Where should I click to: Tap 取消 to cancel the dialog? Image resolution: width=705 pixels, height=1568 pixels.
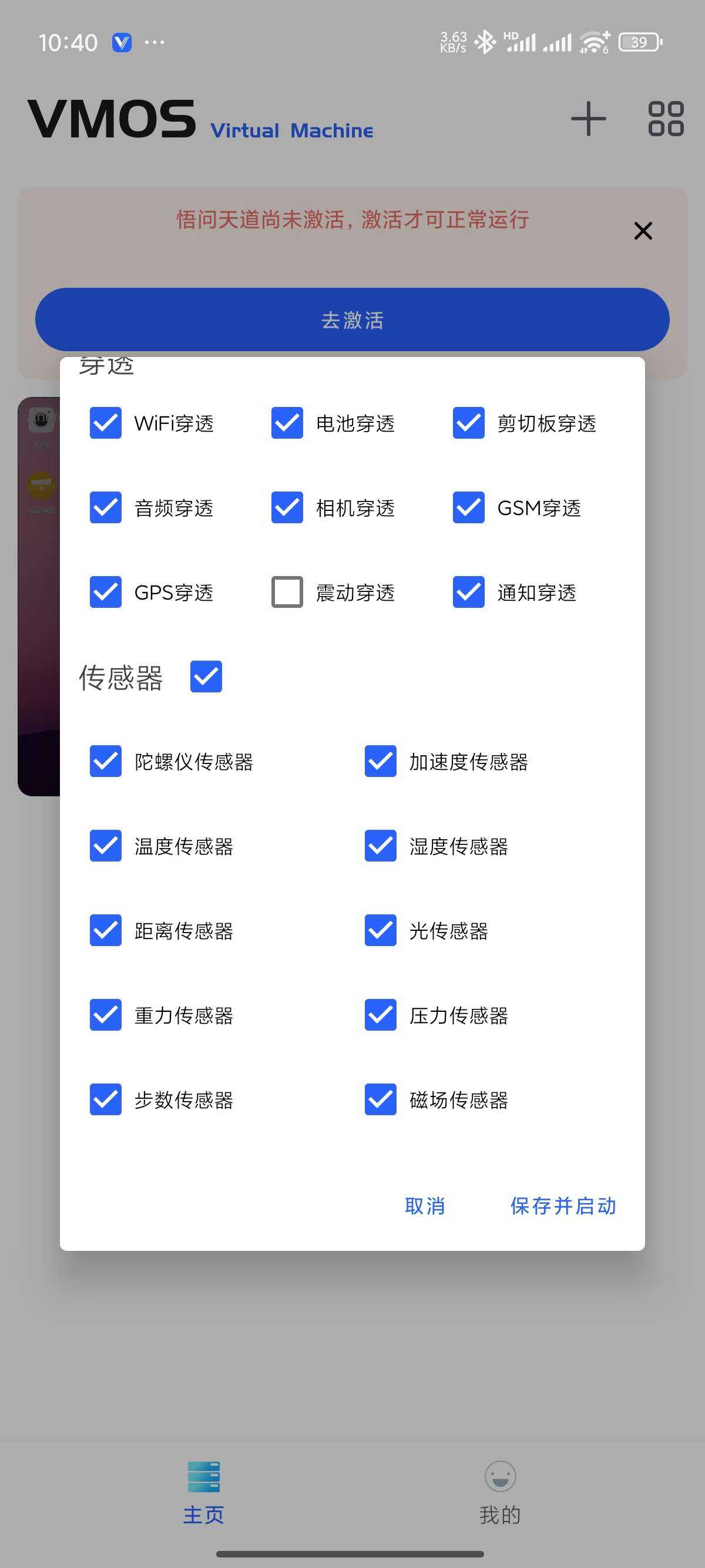[x=425, y=1206]
